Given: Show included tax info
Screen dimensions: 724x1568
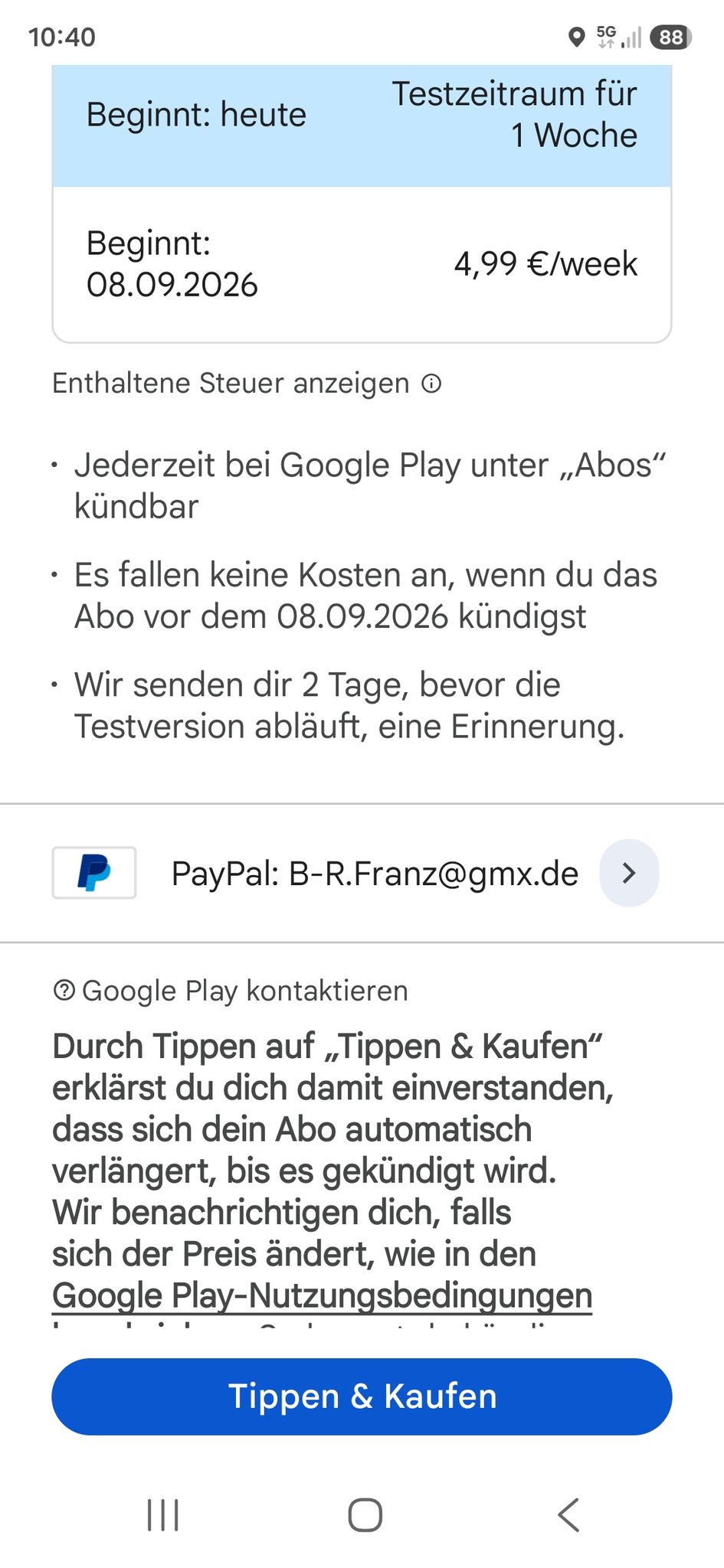Looking at the screenshot, I should (247, 383).
